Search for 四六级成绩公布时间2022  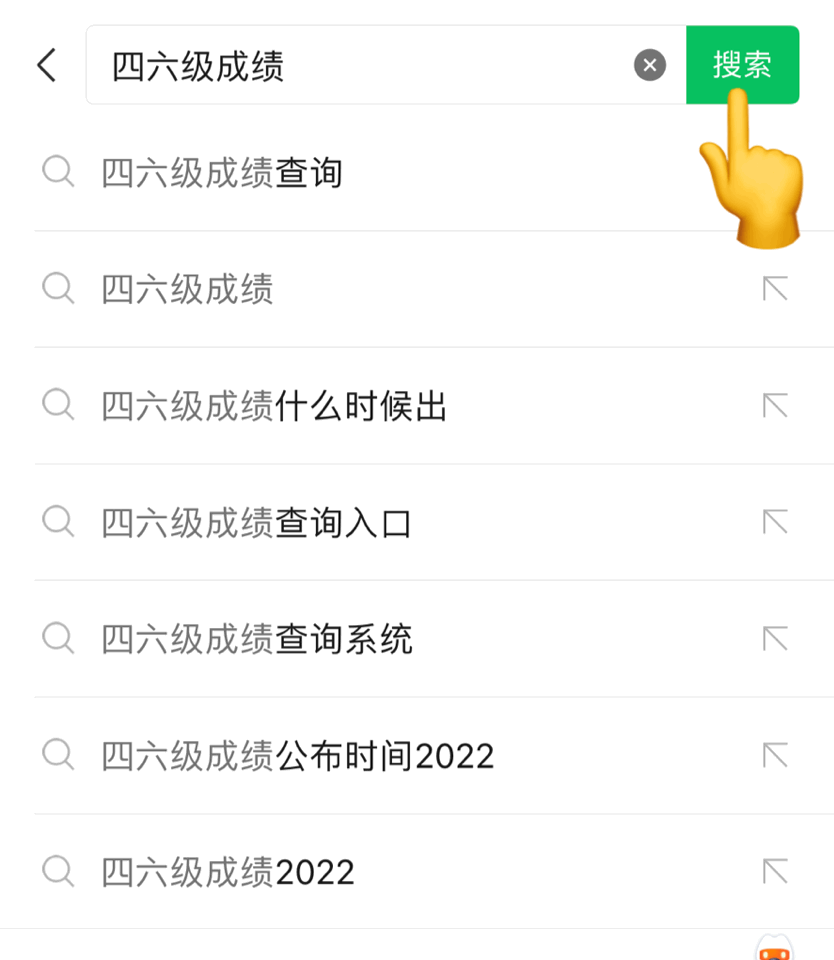pos(298,756)
